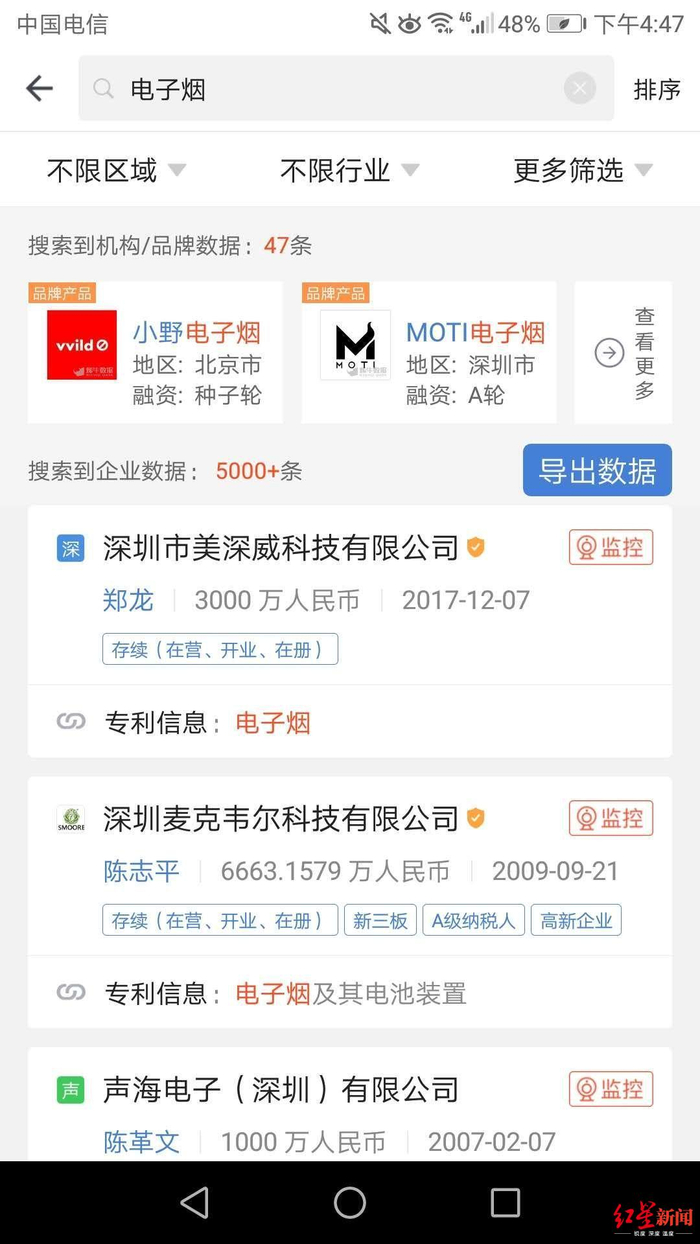Open 深圳市美深威科技有限公司 company result

(281, 548)
